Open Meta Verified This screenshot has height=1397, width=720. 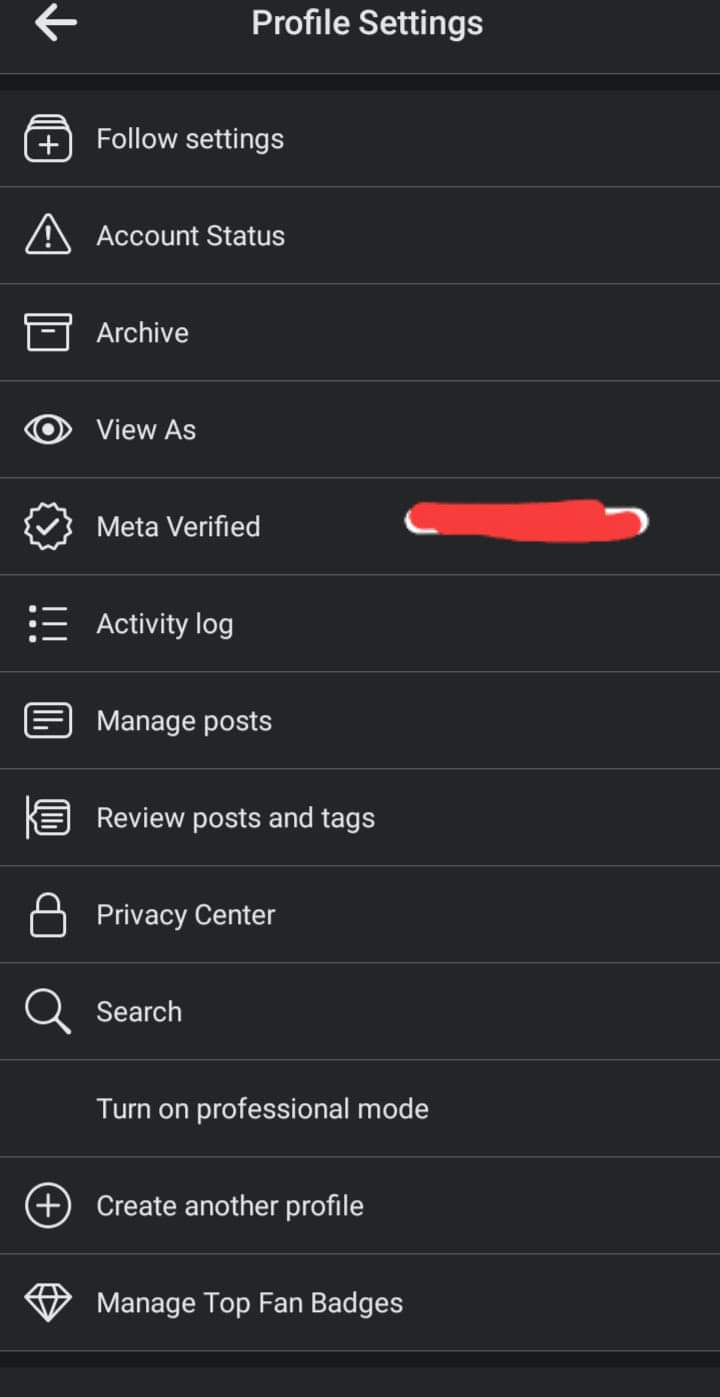click(178, 527)
